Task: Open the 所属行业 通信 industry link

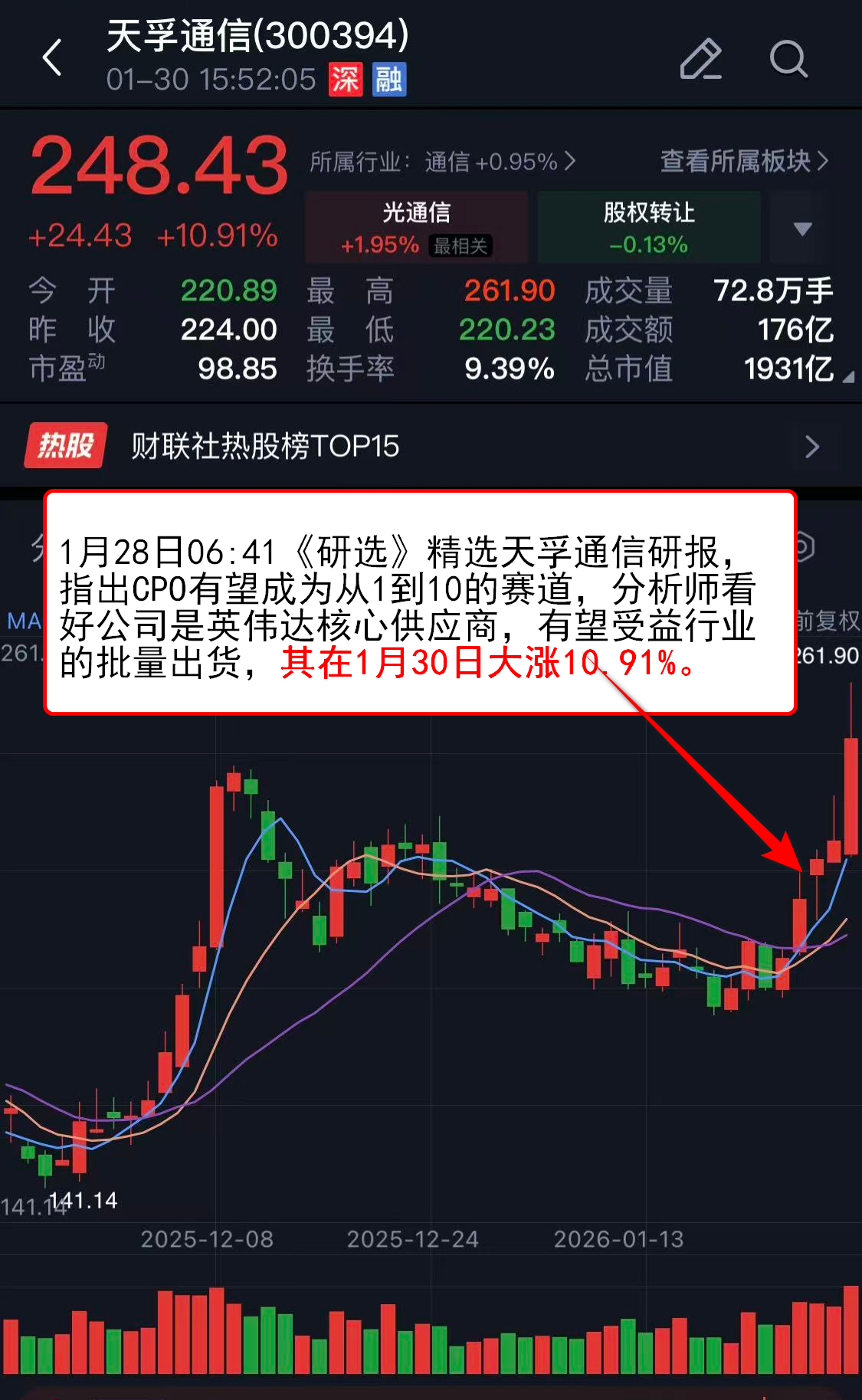Action: (x=442, y=162)
